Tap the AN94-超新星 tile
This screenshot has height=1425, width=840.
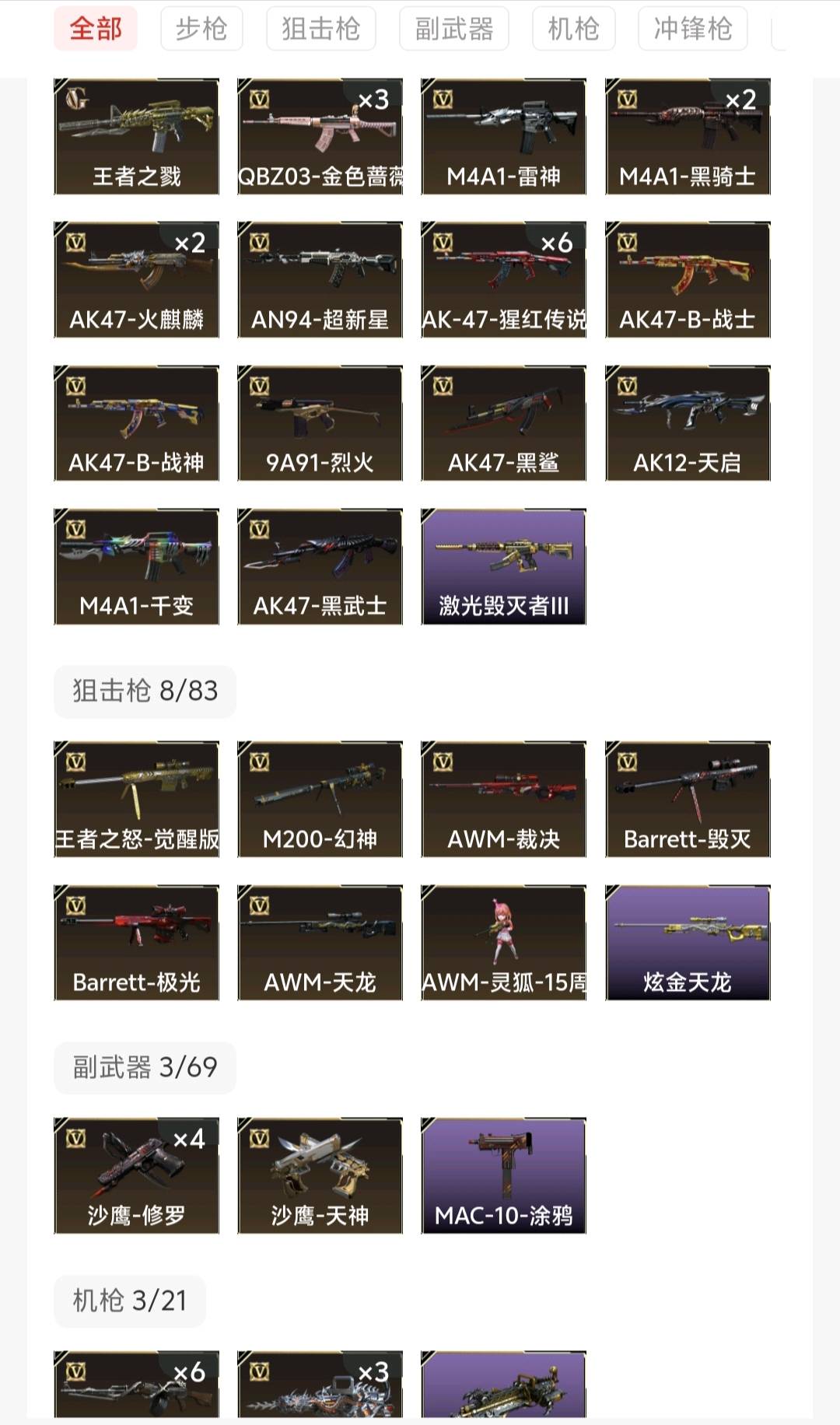(320, 280)
